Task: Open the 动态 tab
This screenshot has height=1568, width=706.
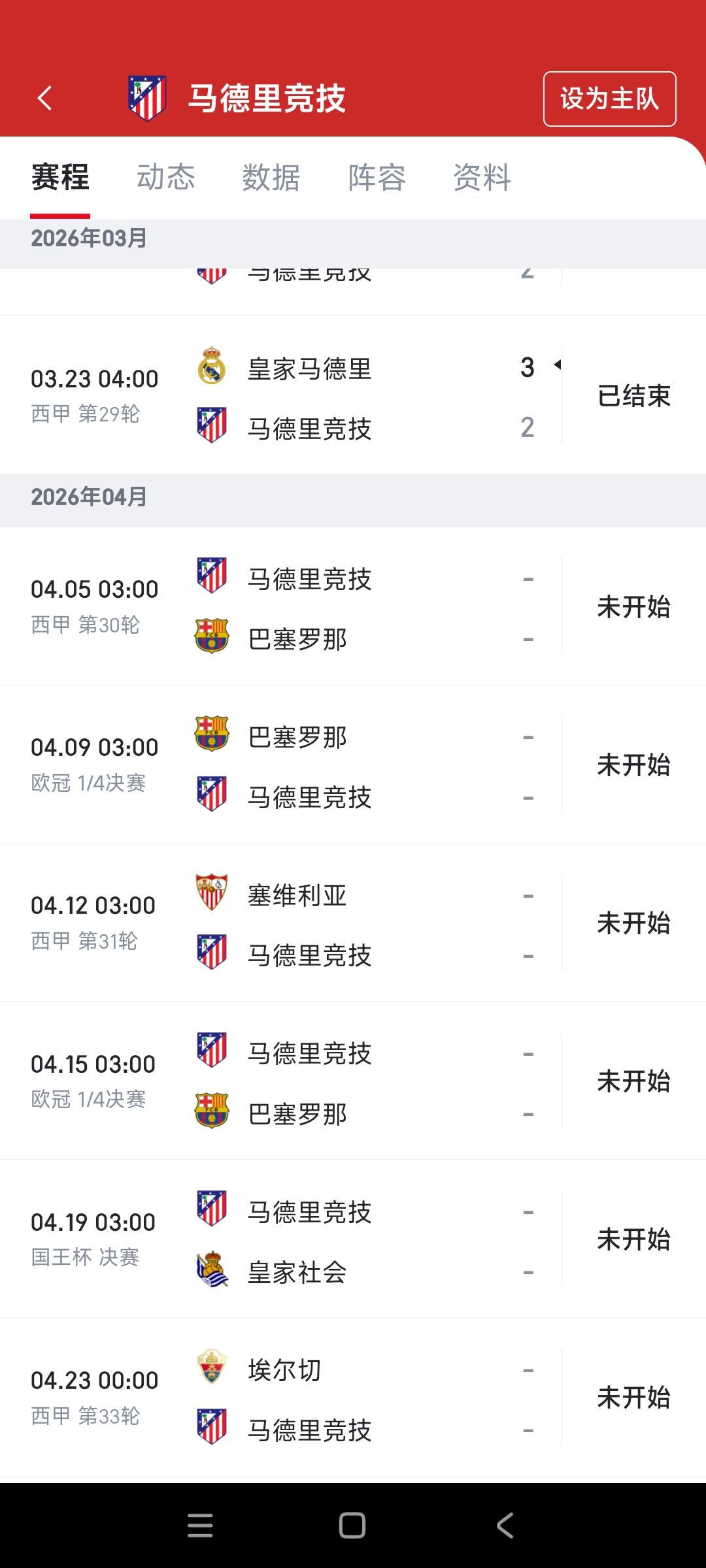Action: (165, 178)
